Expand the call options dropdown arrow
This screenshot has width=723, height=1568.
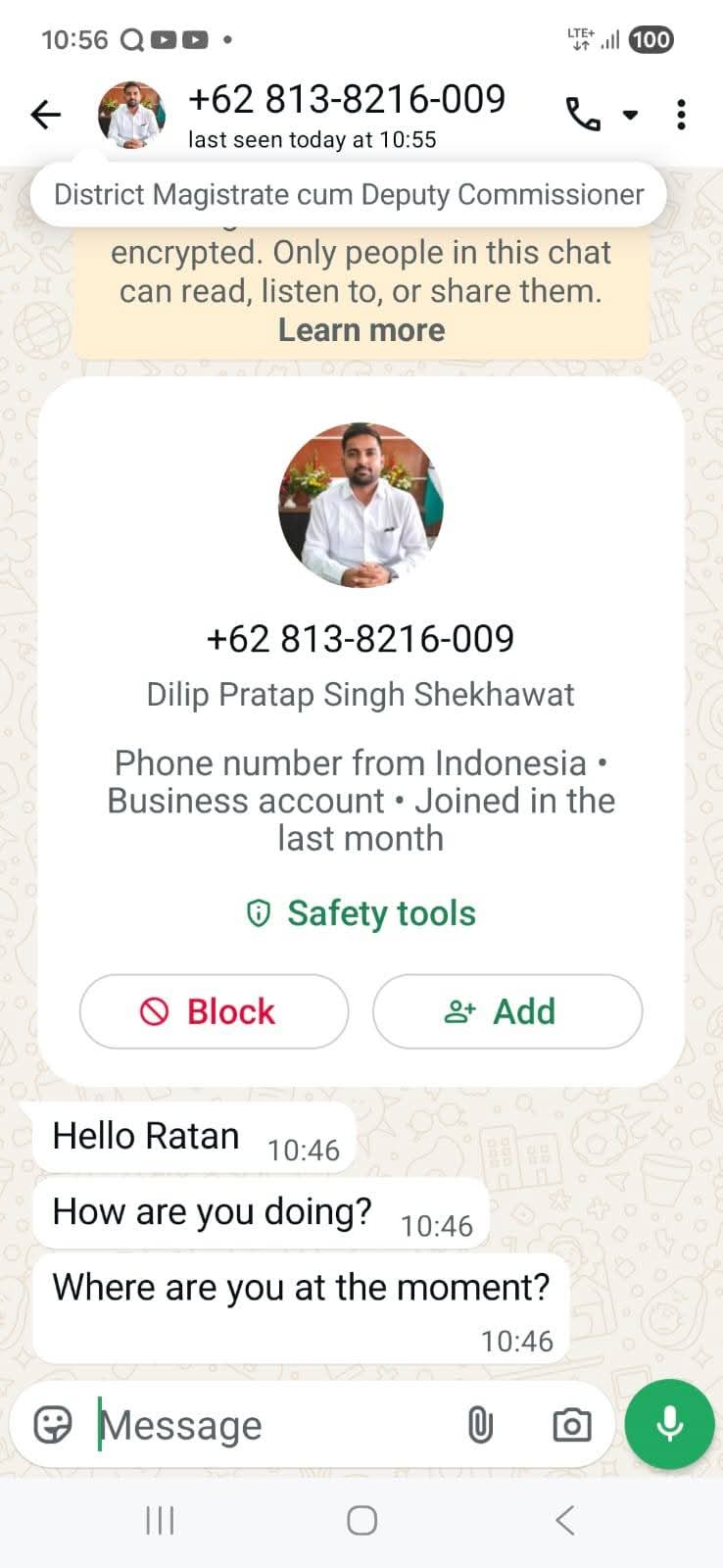click(631, 115)
